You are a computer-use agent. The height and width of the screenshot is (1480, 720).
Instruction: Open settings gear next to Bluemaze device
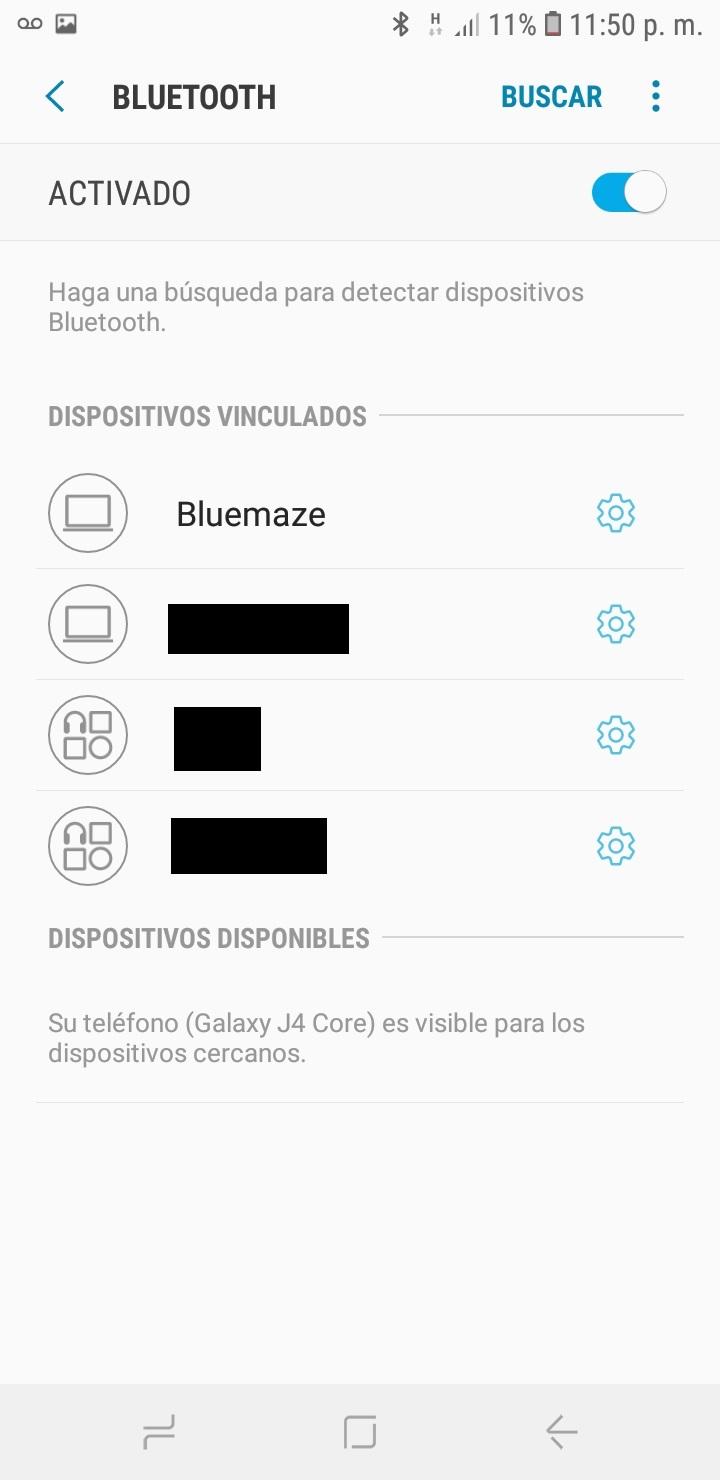point(615,513)
